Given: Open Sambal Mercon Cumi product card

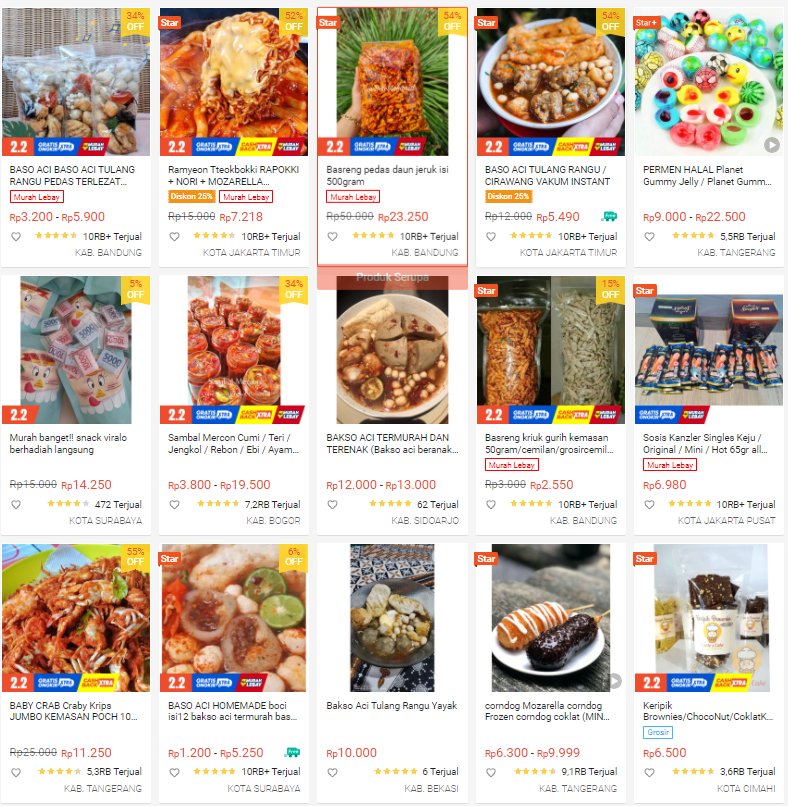Looking at the screenshot, I should (233, 444).
